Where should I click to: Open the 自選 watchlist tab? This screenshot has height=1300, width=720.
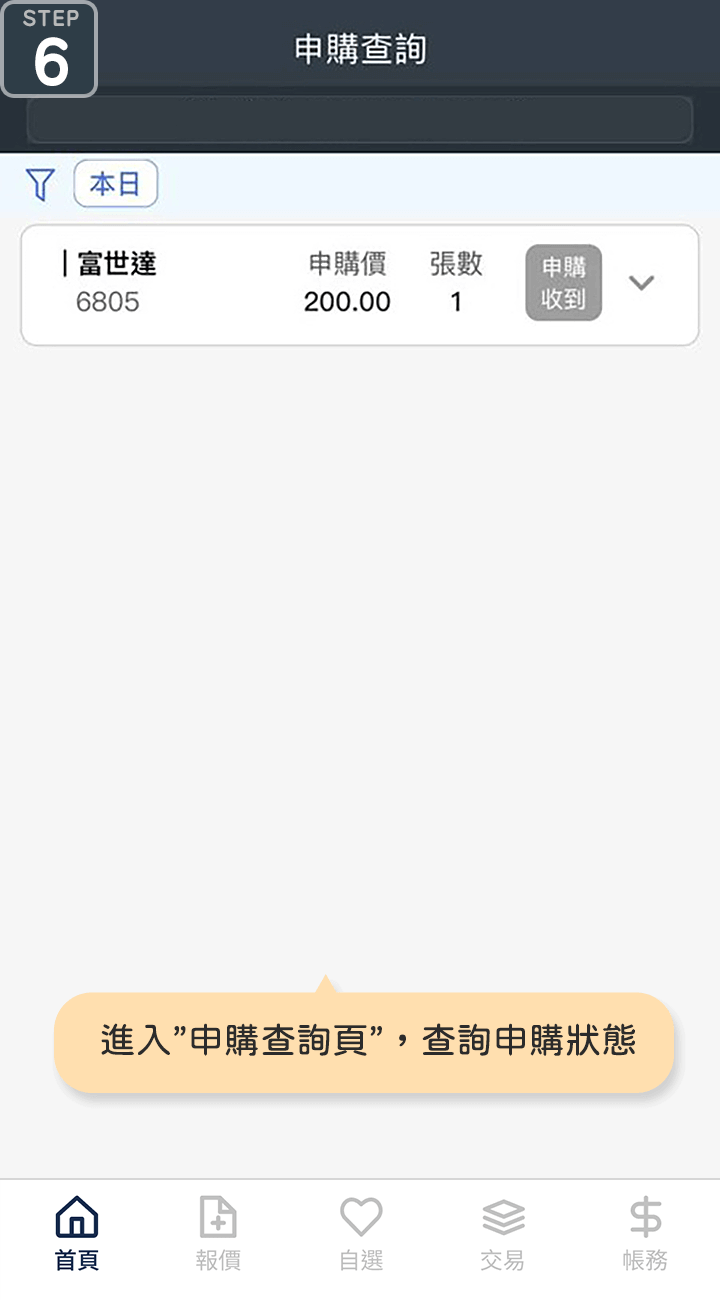[x=361, y=1234]
